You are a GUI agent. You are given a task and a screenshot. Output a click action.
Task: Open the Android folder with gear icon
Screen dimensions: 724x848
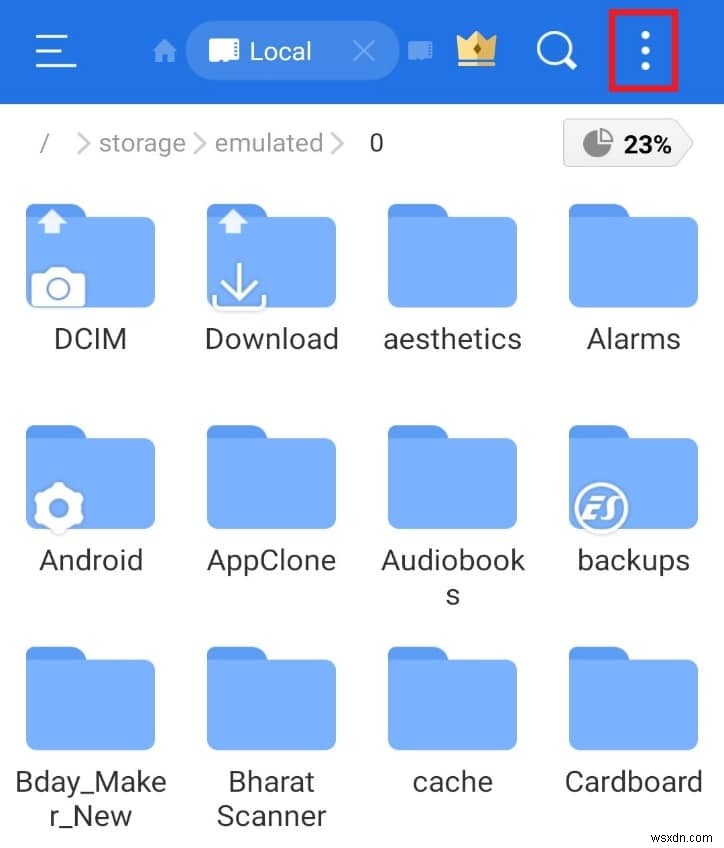90,477
